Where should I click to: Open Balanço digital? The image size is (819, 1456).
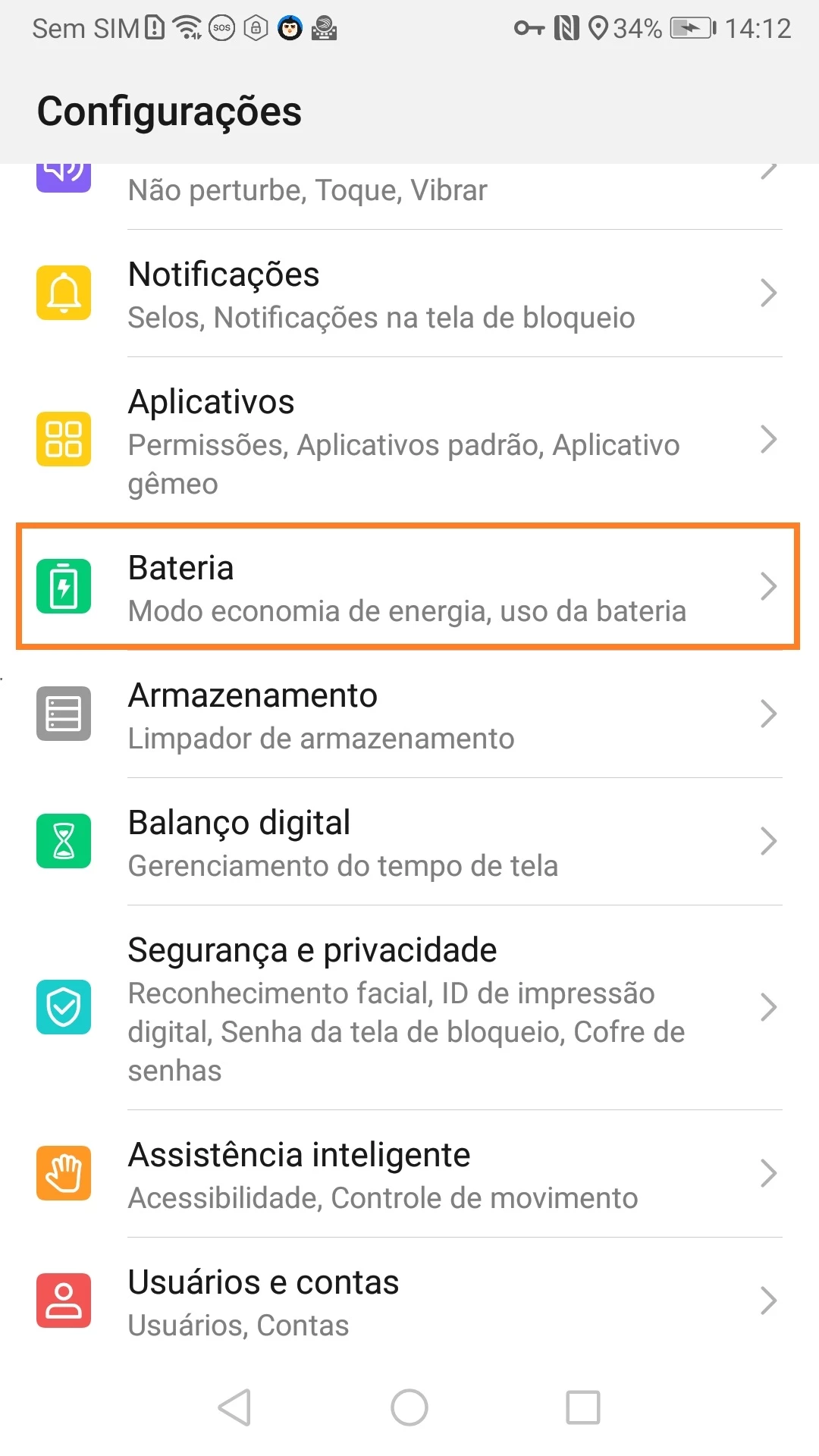pyautogui.click(x=409, y=842)
